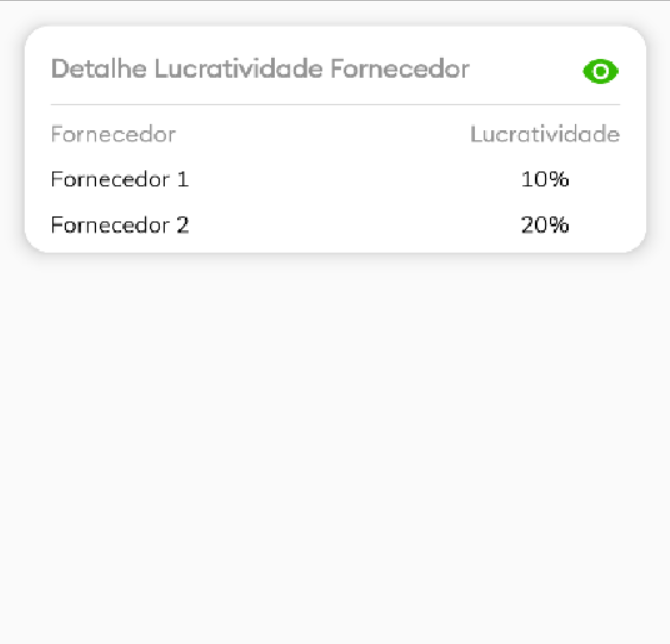Toggle visibility of supplier profitability details
The height and width of the screenshot is (644, 670).
(600, 71)
